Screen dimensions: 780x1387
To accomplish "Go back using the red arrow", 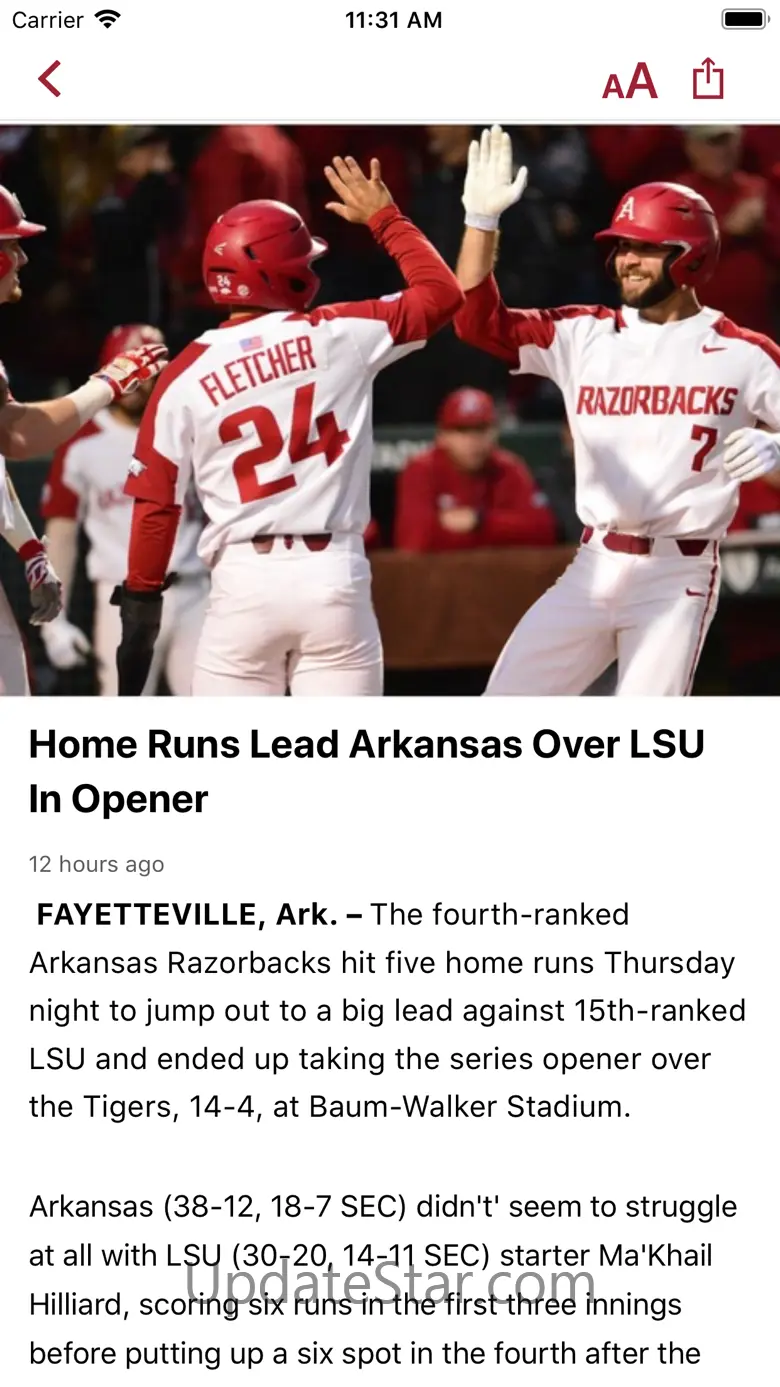I will 50,79.
